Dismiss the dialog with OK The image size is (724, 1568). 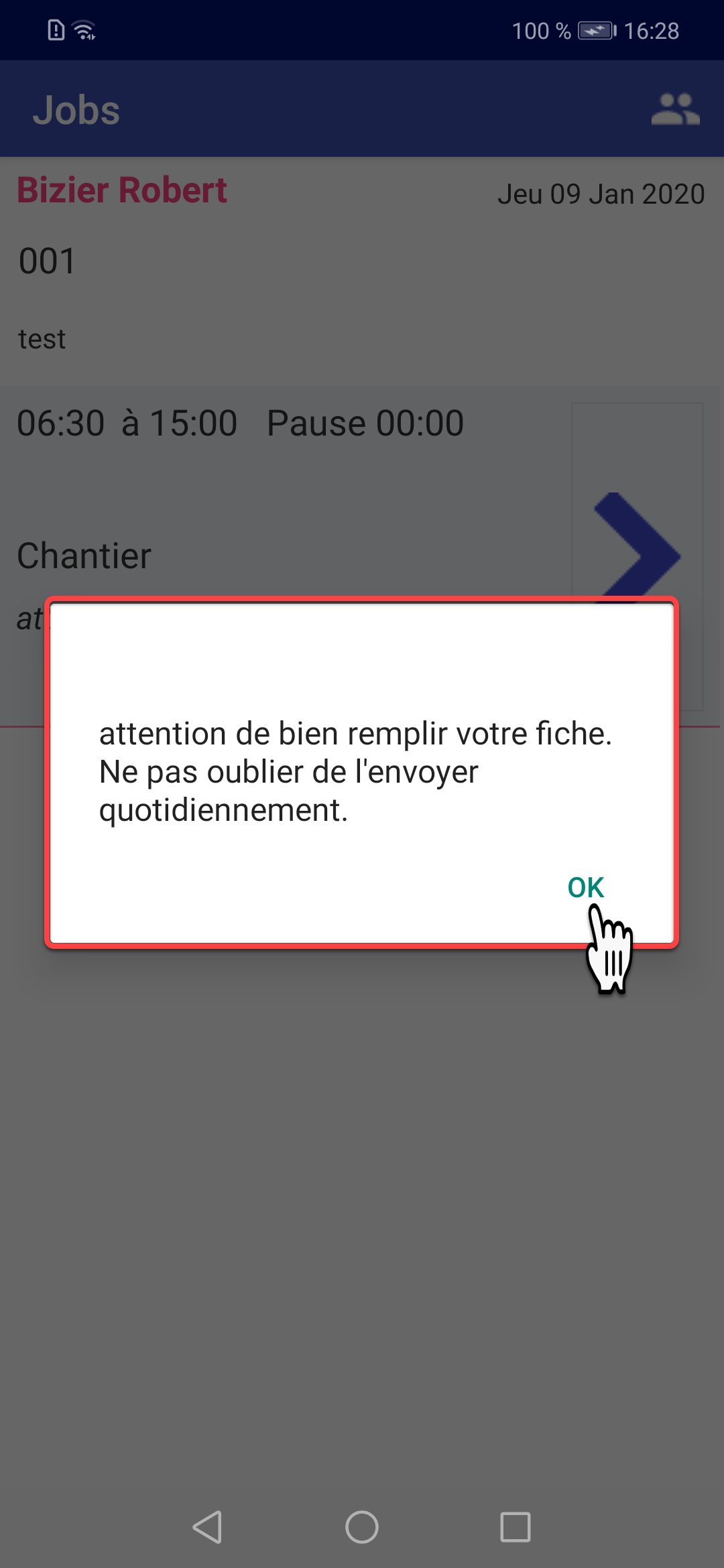click(x=585, y=887)
